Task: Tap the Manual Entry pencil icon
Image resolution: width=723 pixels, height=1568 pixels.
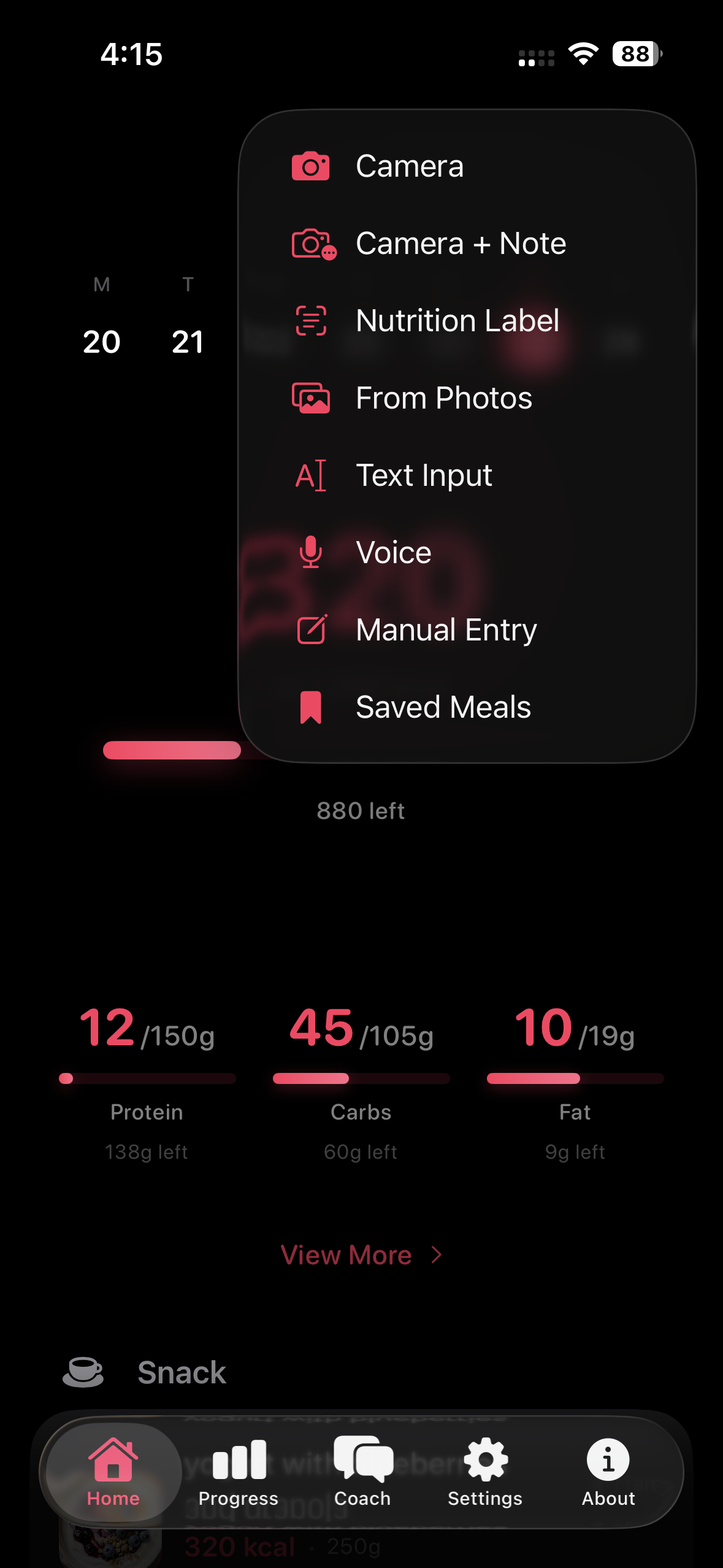Action: coord(310,629)
